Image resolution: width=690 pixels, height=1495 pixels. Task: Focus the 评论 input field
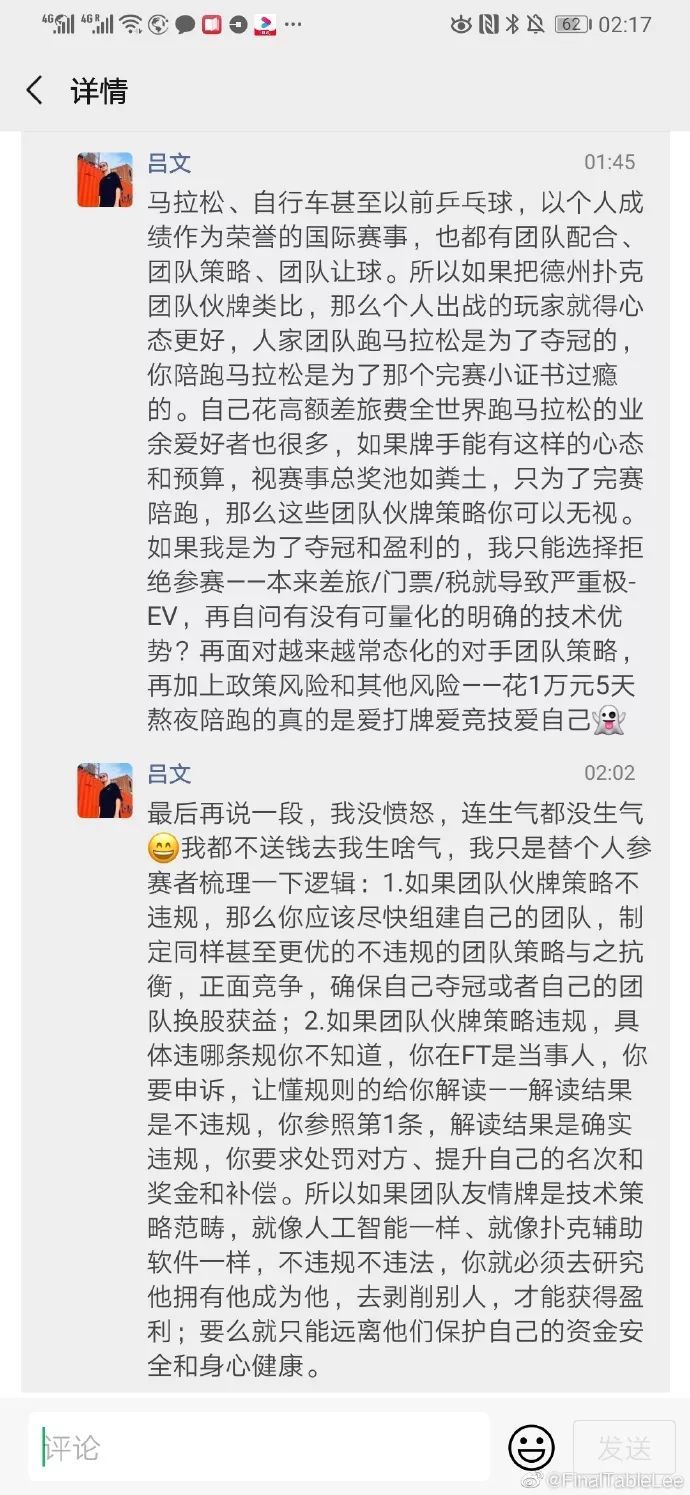tap(260, 1446)
